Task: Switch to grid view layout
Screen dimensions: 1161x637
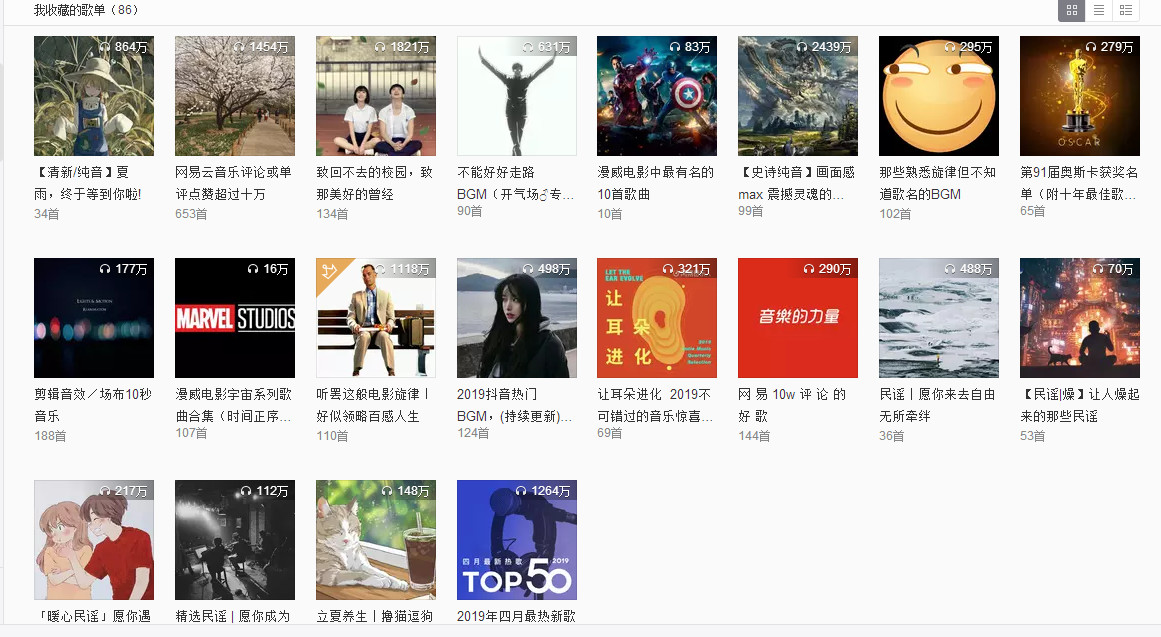Action: coord(1072,10)
